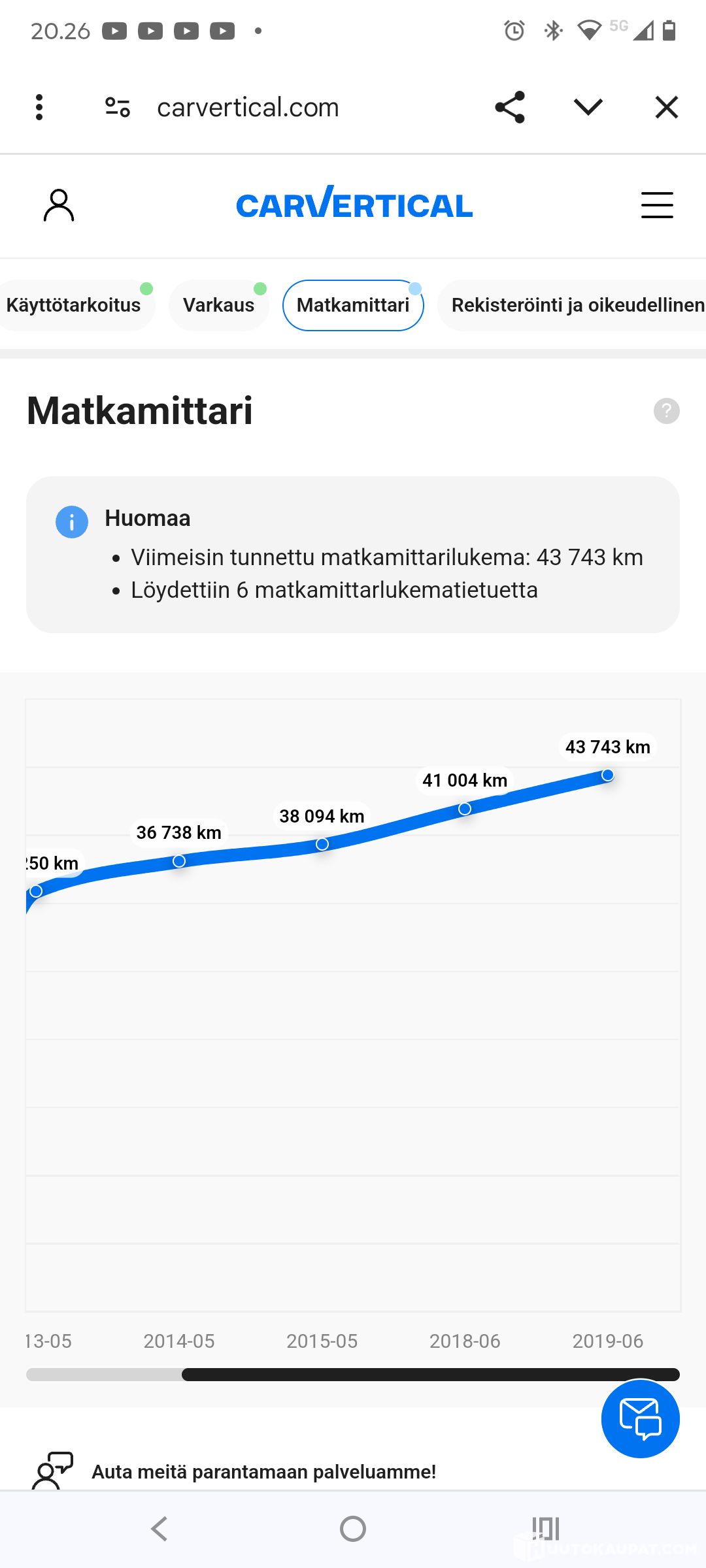This screenshot has height=1568, width=706.
Task: Select the 43 743 km data point
Action: [607, 776]
